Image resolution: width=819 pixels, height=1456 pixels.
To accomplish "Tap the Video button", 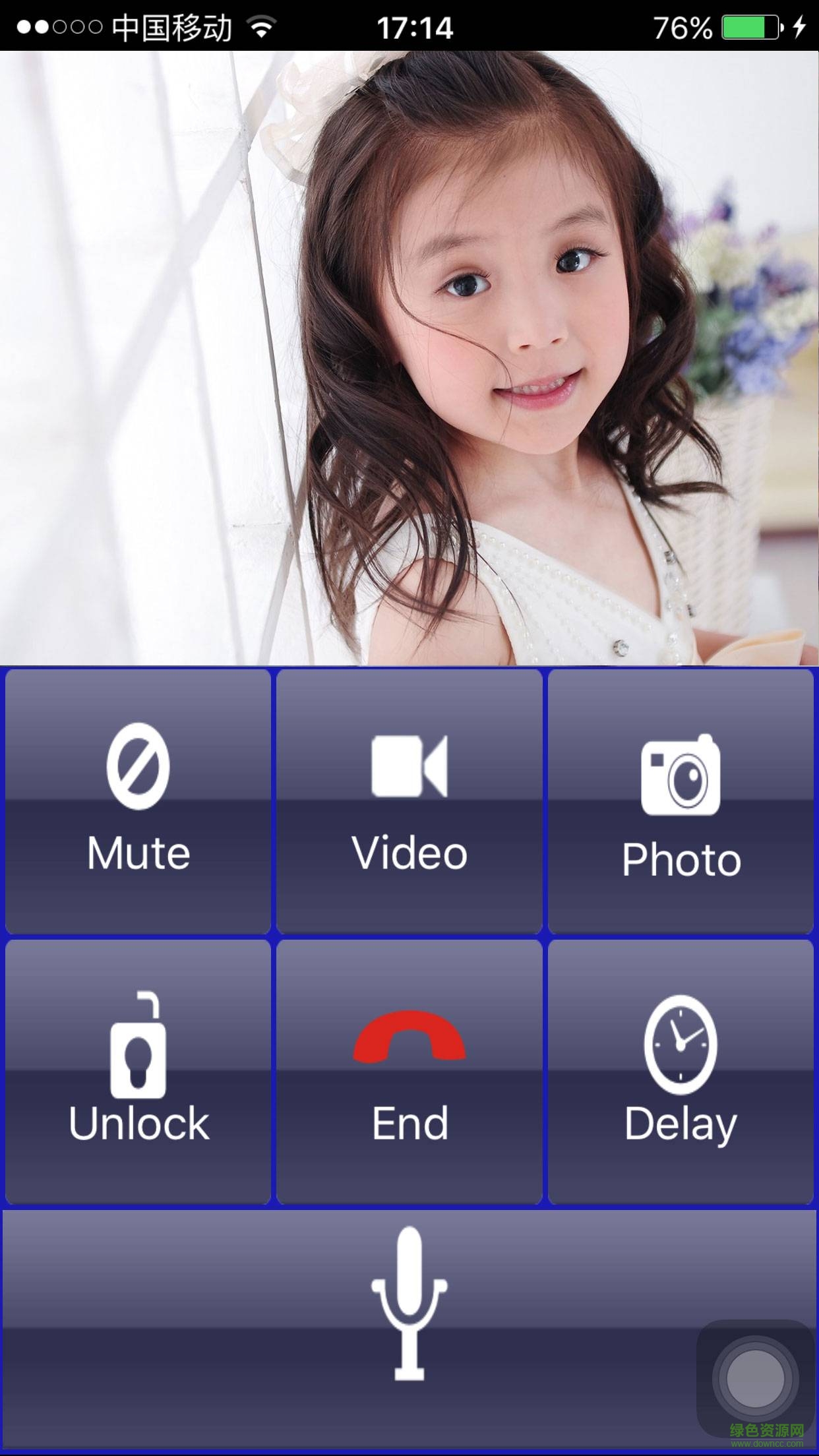I will pos(409,801).
